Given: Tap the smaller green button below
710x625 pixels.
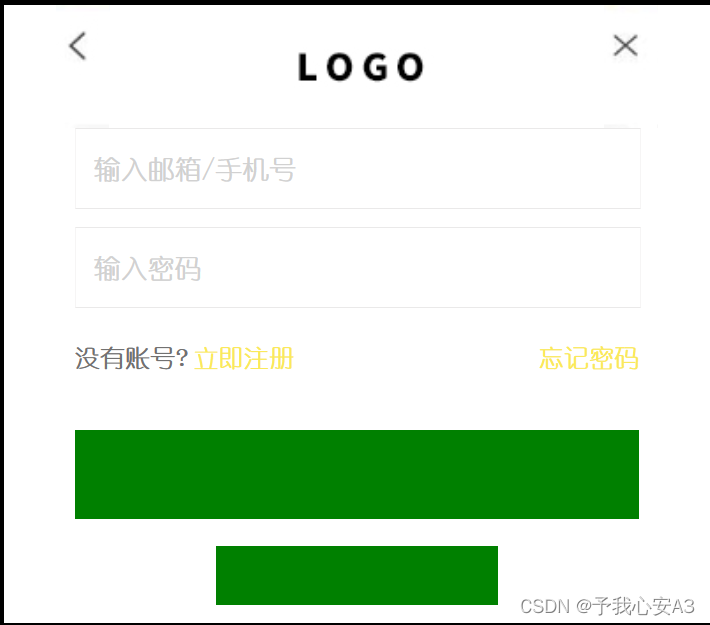Looking at the screenshot, I should tap(357, 575).
